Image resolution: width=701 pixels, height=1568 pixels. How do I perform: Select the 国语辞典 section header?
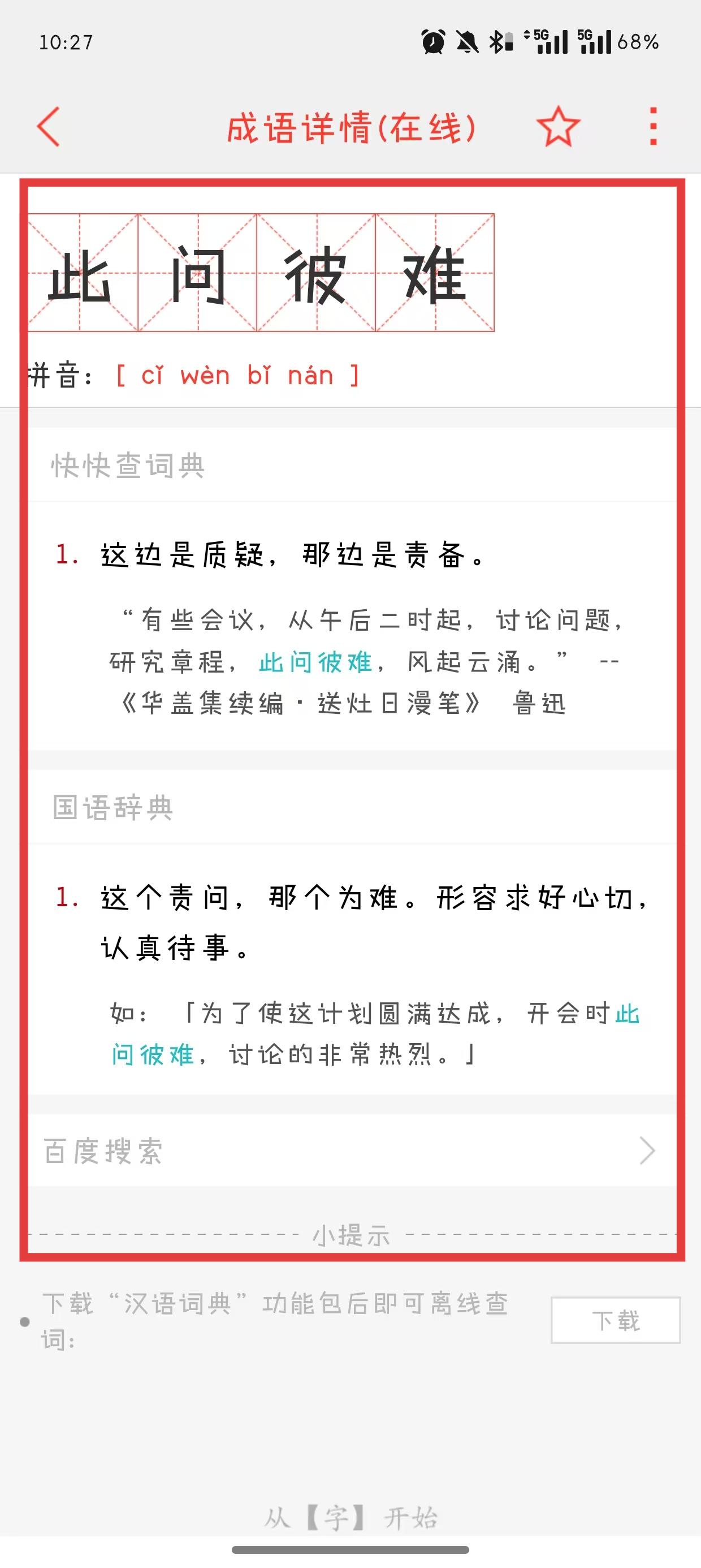(x=111, y=807)
